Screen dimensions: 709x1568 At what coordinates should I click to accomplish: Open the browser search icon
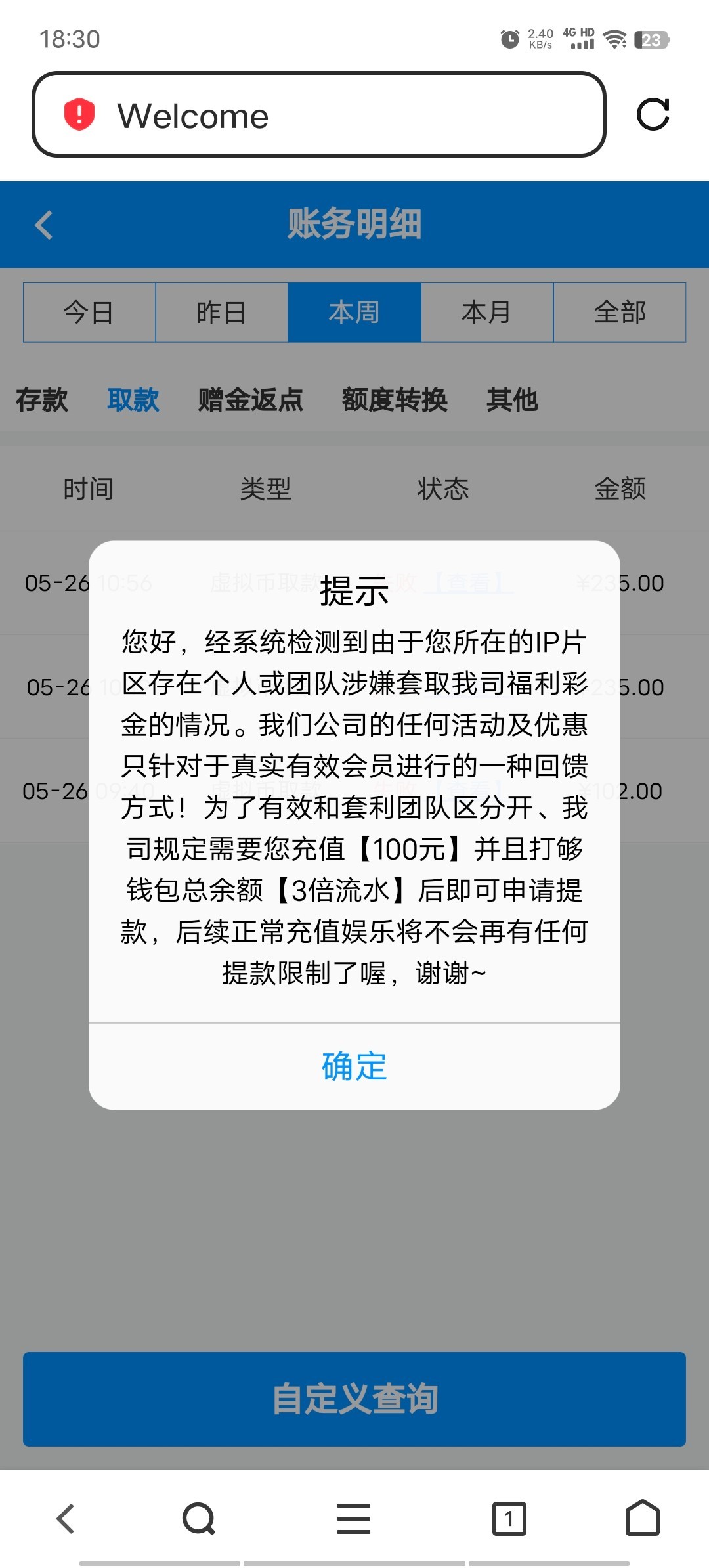pos(198,1518)
